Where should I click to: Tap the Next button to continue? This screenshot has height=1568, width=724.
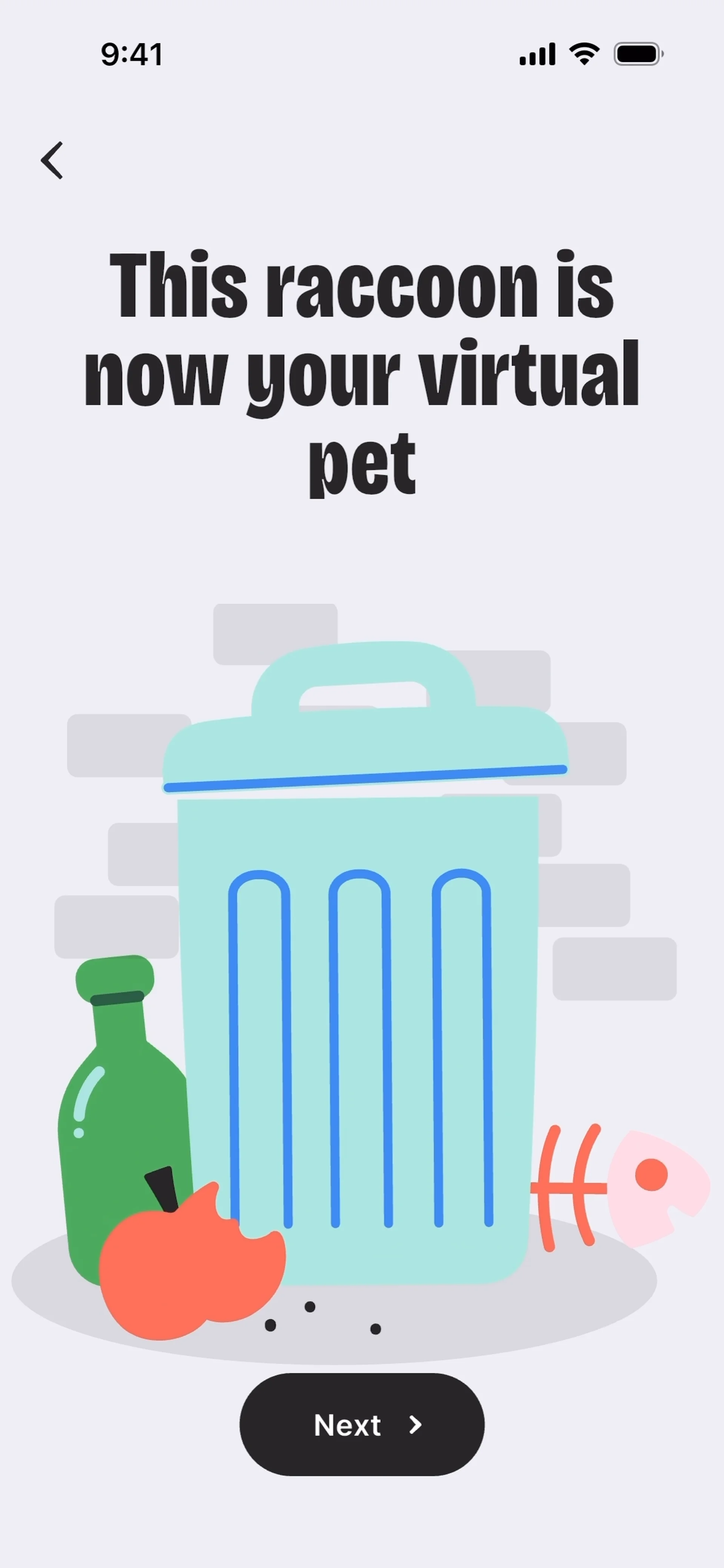point(362,1424)
